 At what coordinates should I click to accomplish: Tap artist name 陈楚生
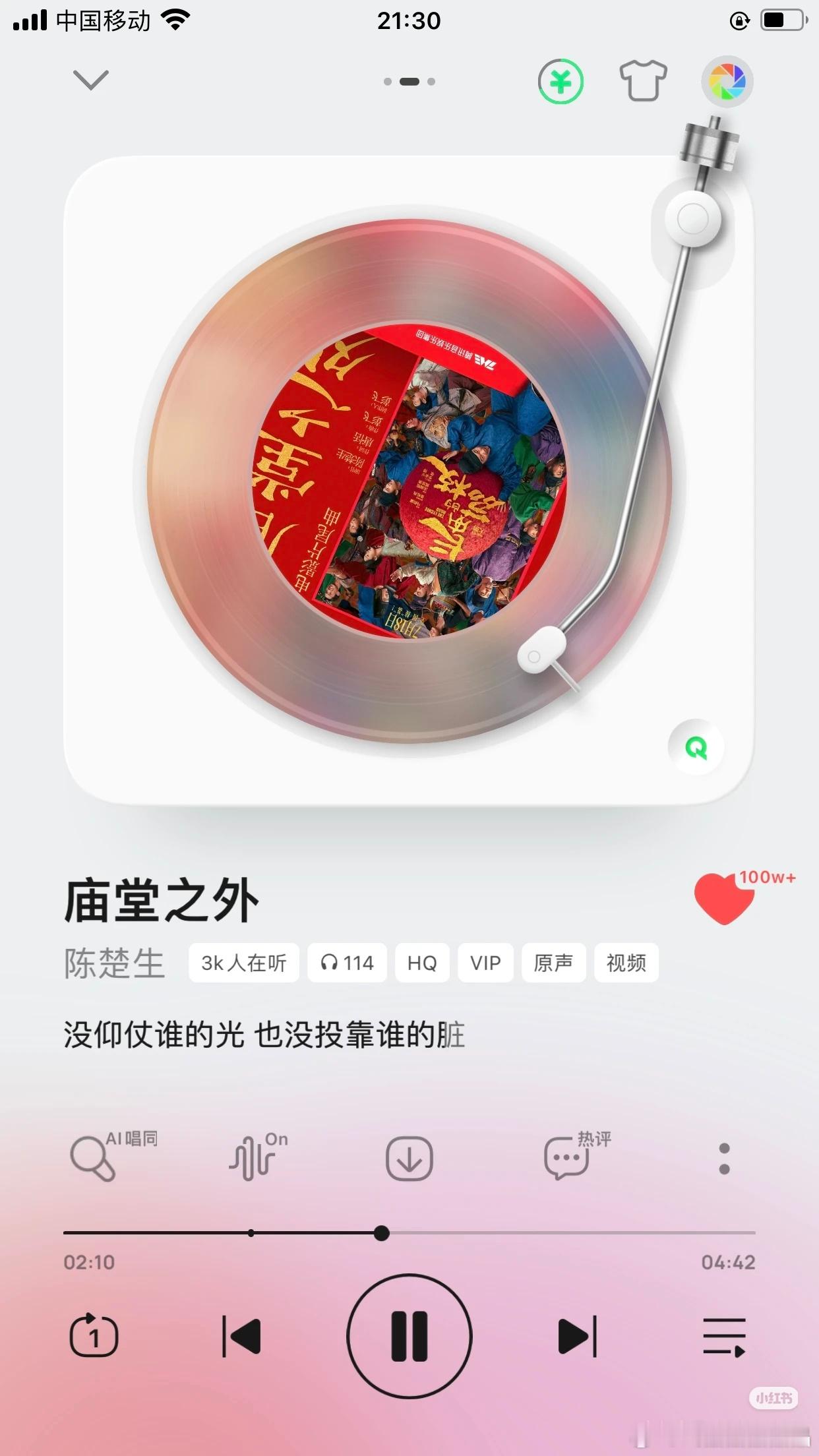pyautogui.click(x=115, y=963)
